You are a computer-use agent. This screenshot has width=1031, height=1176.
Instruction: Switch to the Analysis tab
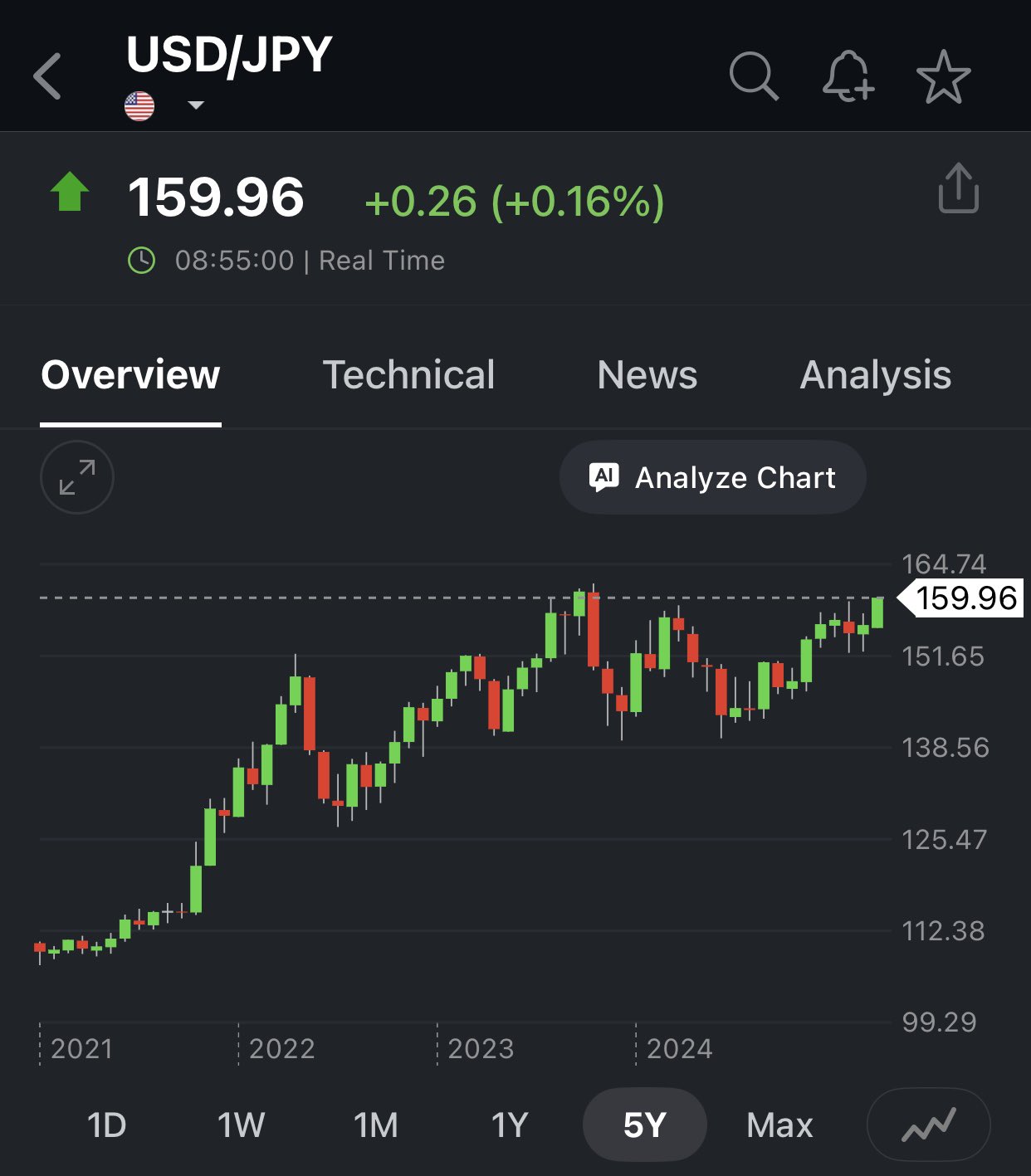click(876, 375)
